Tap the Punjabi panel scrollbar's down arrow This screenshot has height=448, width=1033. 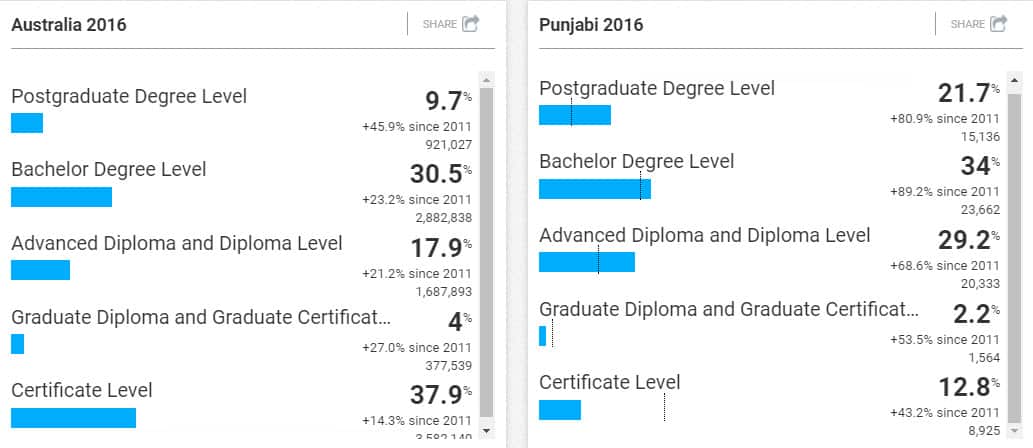click(x=1015, y=429)
